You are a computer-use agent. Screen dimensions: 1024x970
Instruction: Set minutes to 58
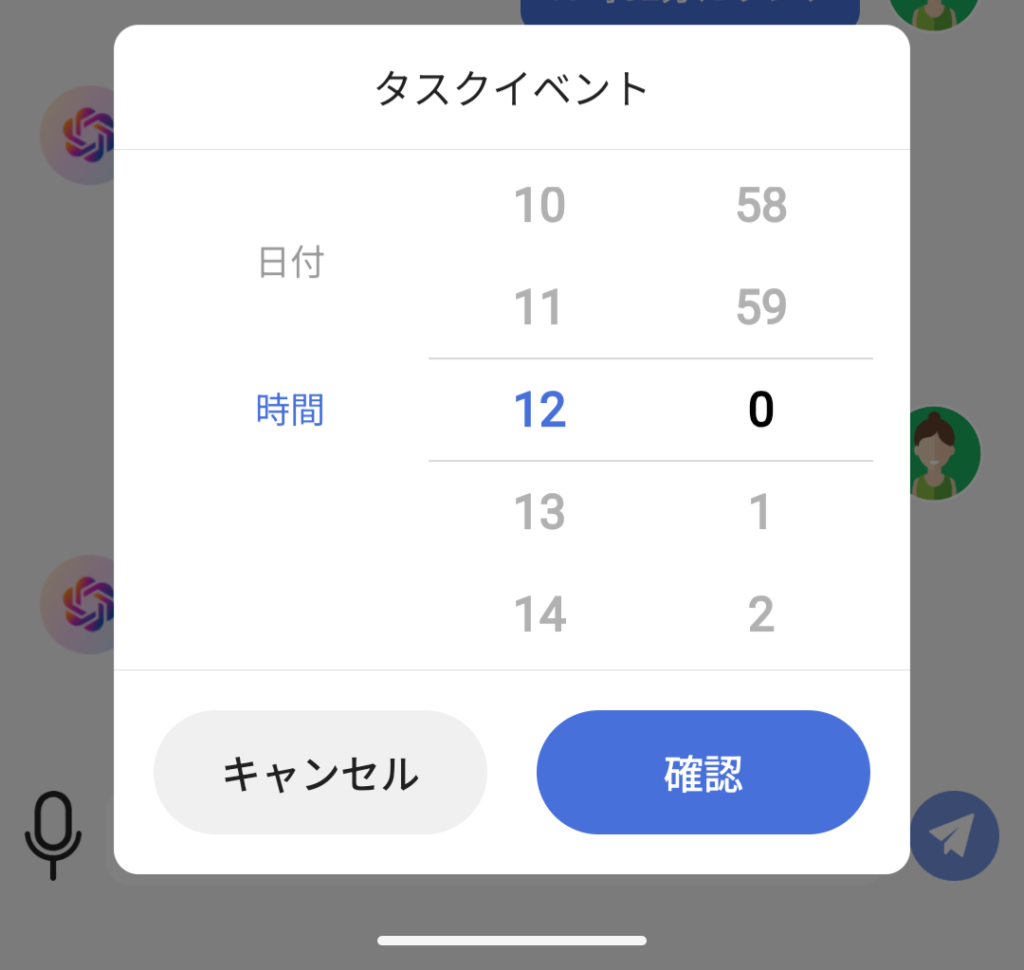pyautogui.click(x=761, y=206)
